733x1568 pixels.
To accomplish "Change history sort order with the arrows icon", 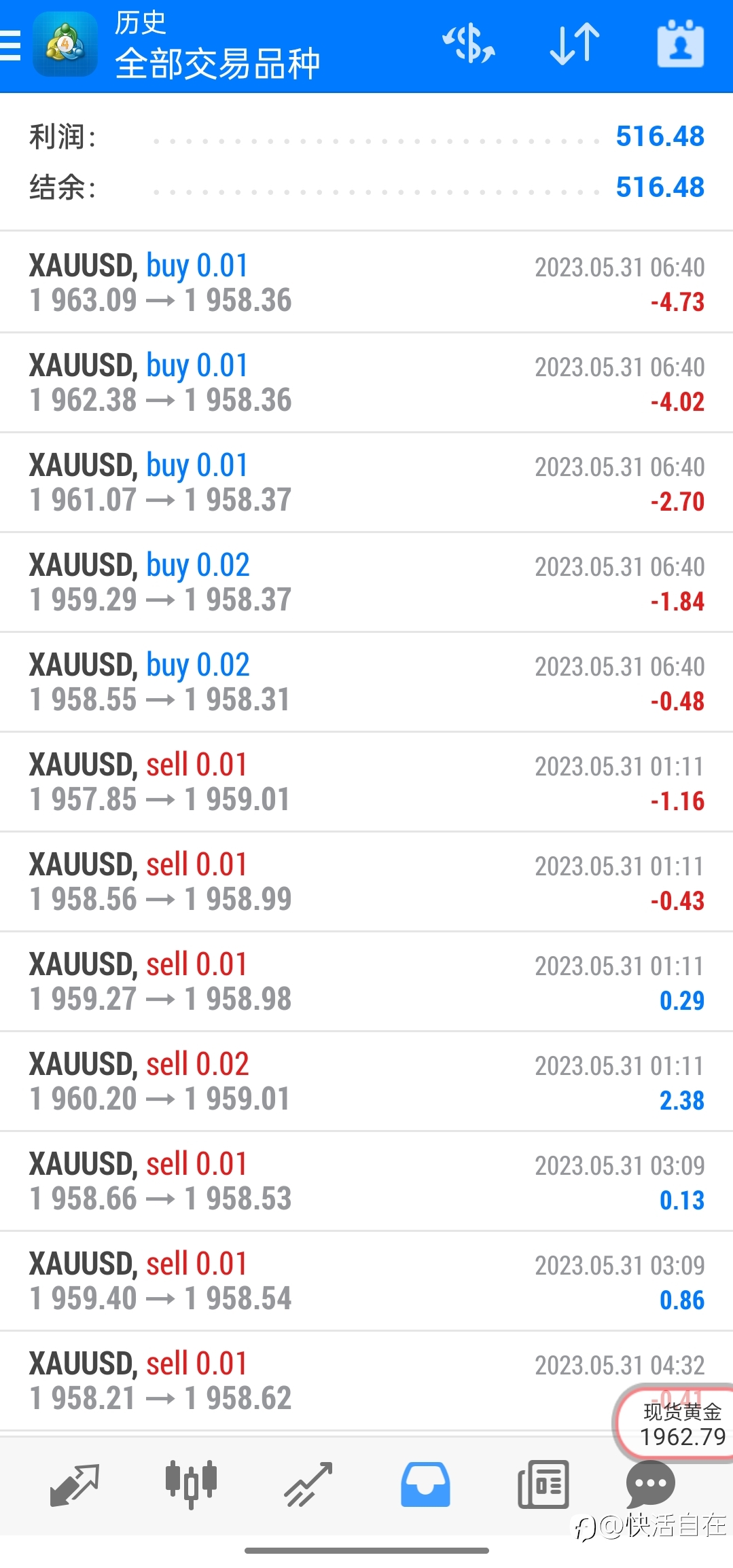I will point(575,44).
